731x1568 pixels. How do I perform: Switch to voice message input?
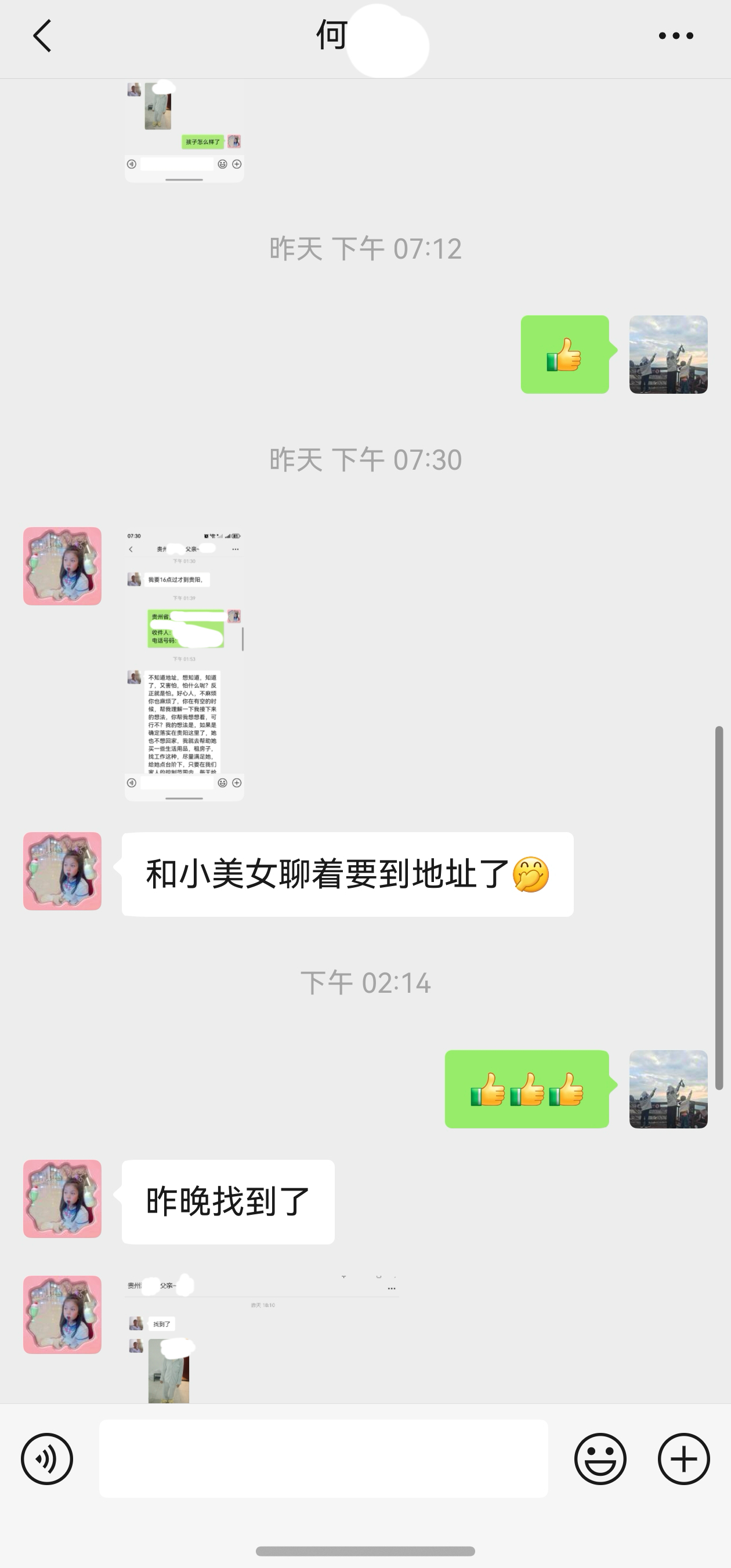click(47, 1459)
